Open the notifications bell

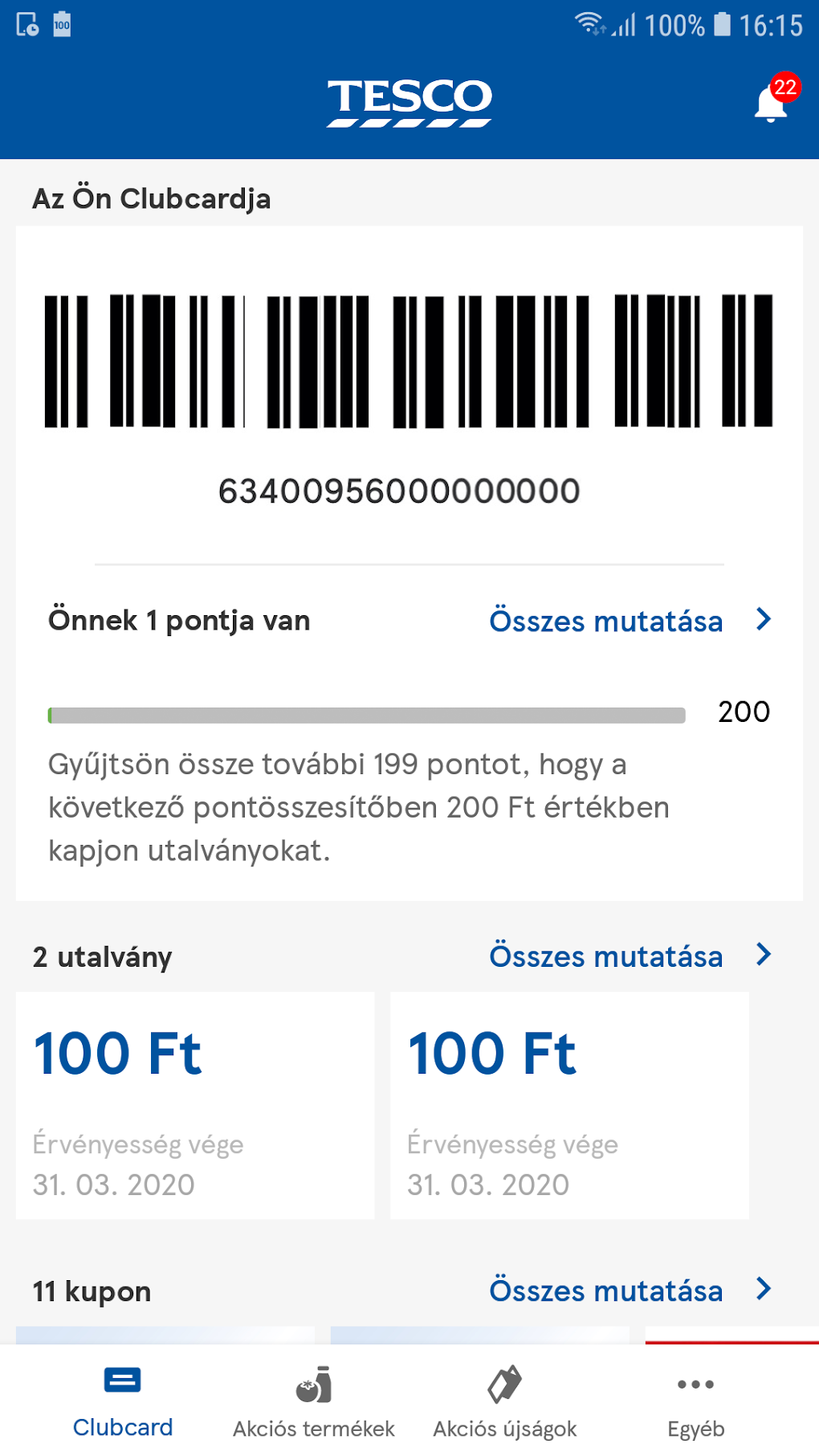772,100
